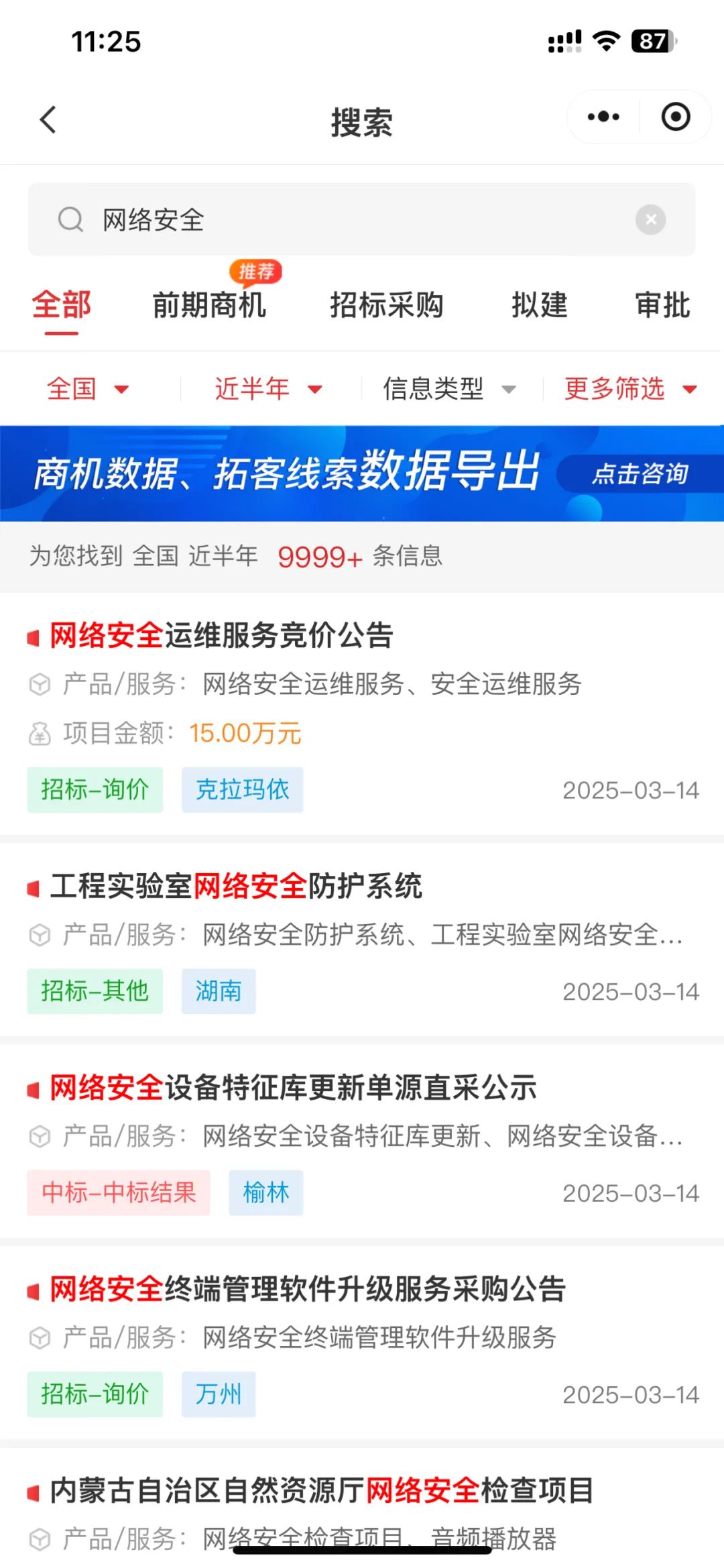The height and width of the screenshot is (1568, 724).
Task: Open 更多筛选 options
Action: click(631, 388)
